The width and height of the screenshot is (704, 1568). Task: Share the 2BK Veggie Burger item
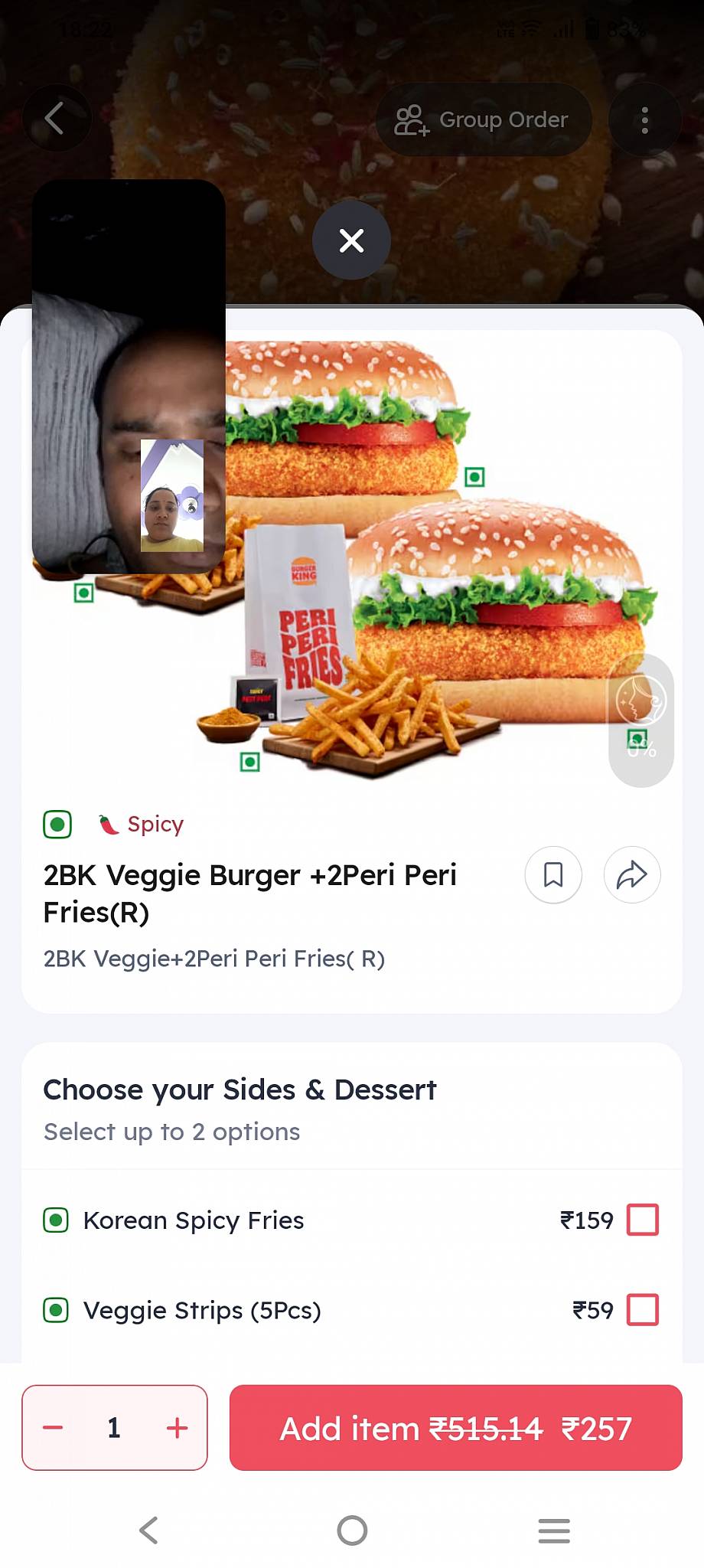coord(631,874)
